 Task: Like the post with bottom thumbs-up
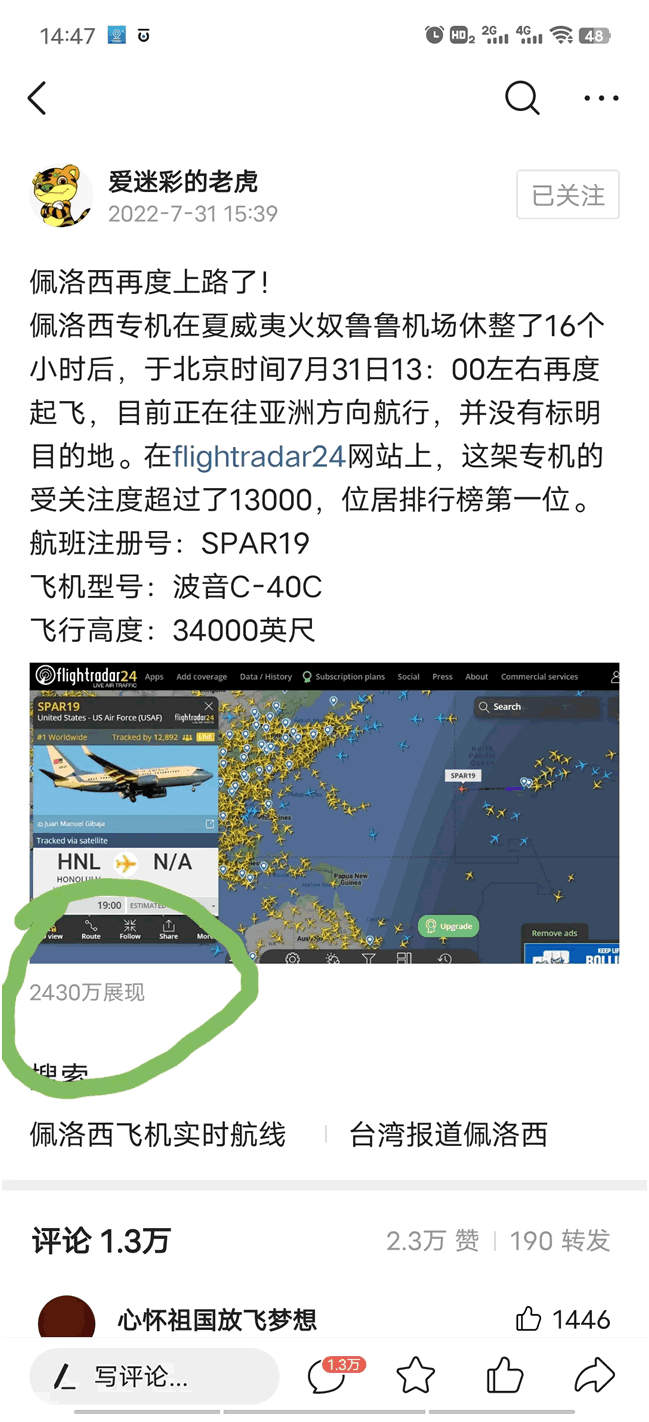coord(505,1377)
